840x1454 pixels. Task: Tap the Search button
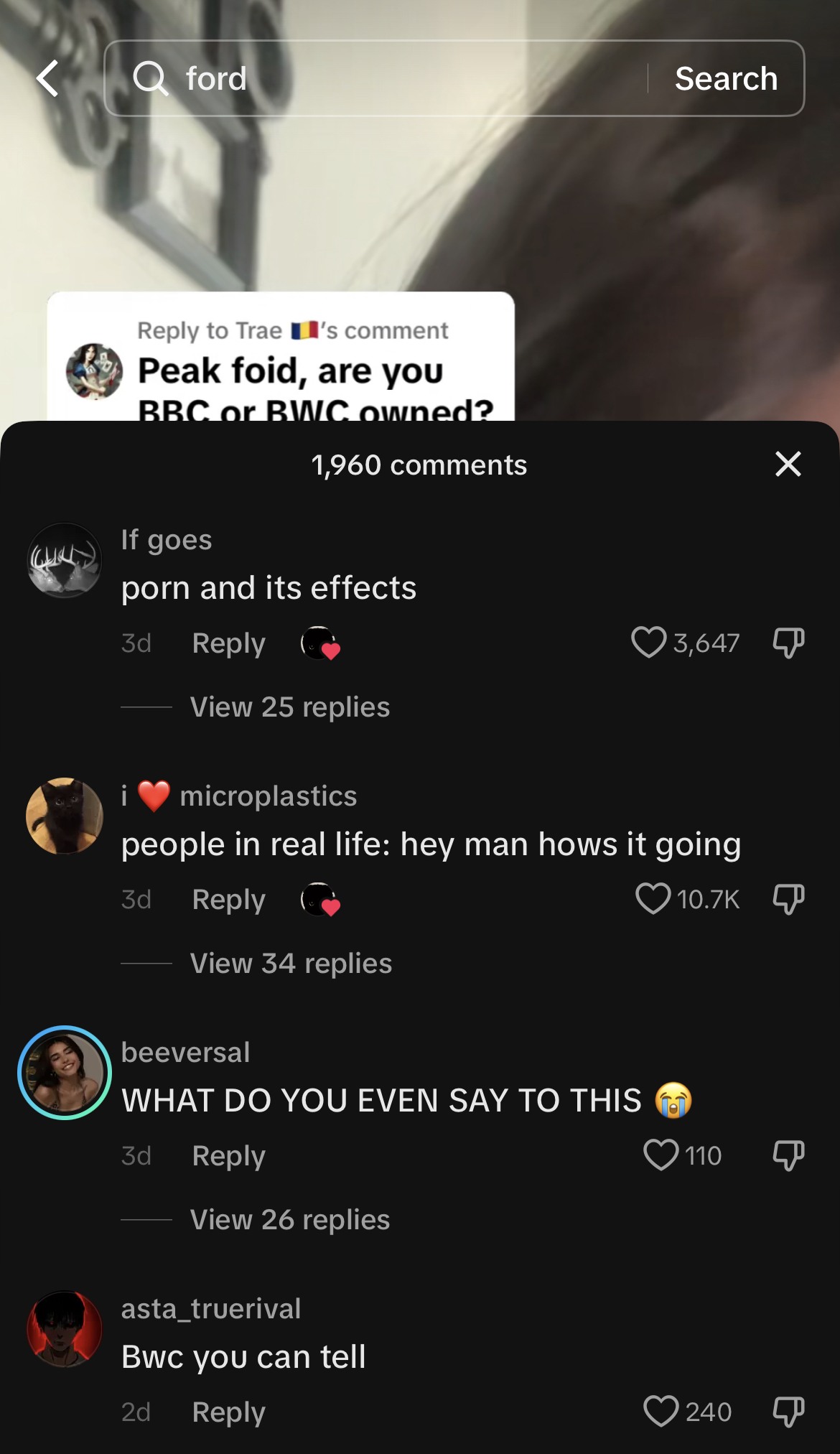click(726, 78)
